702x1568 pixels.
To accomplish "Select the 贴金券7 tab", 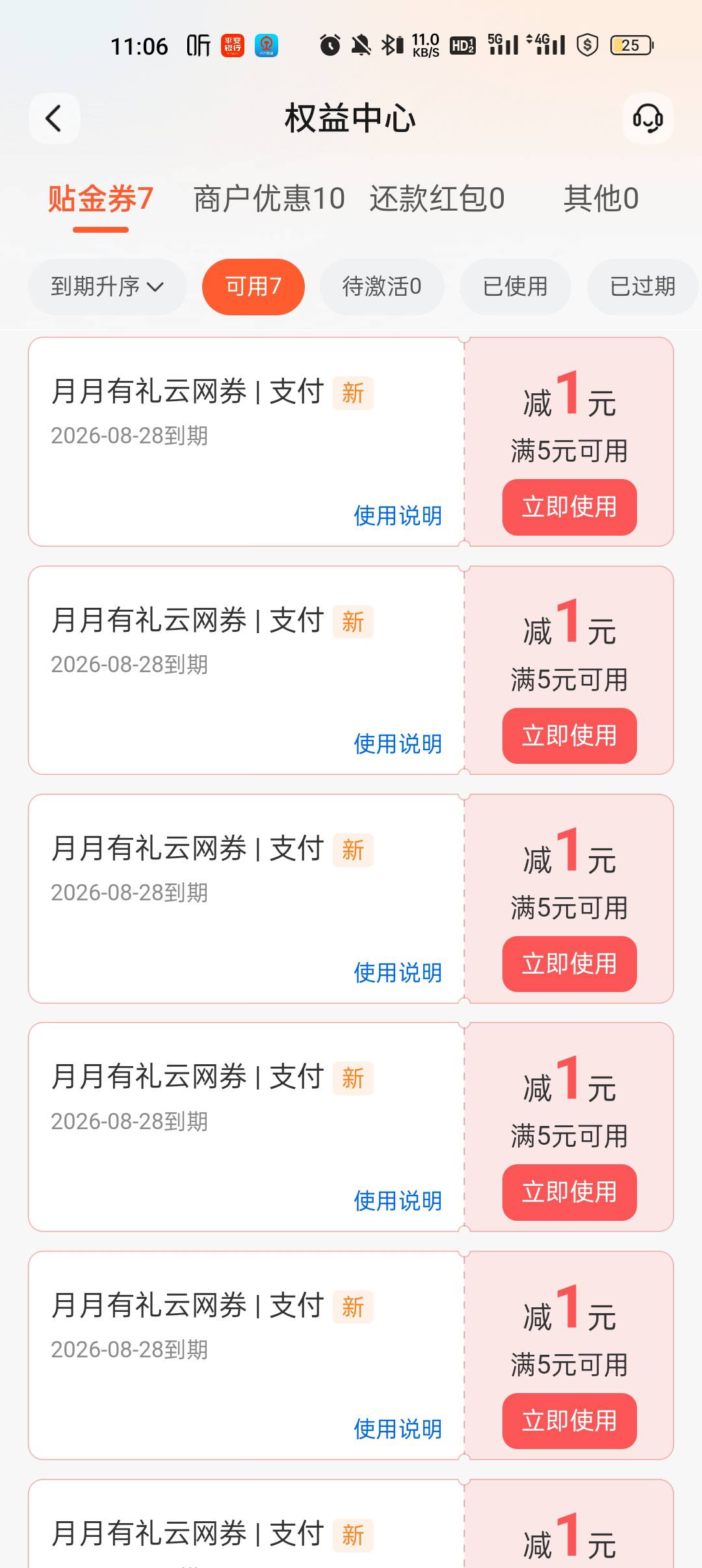I will [101, 198].
